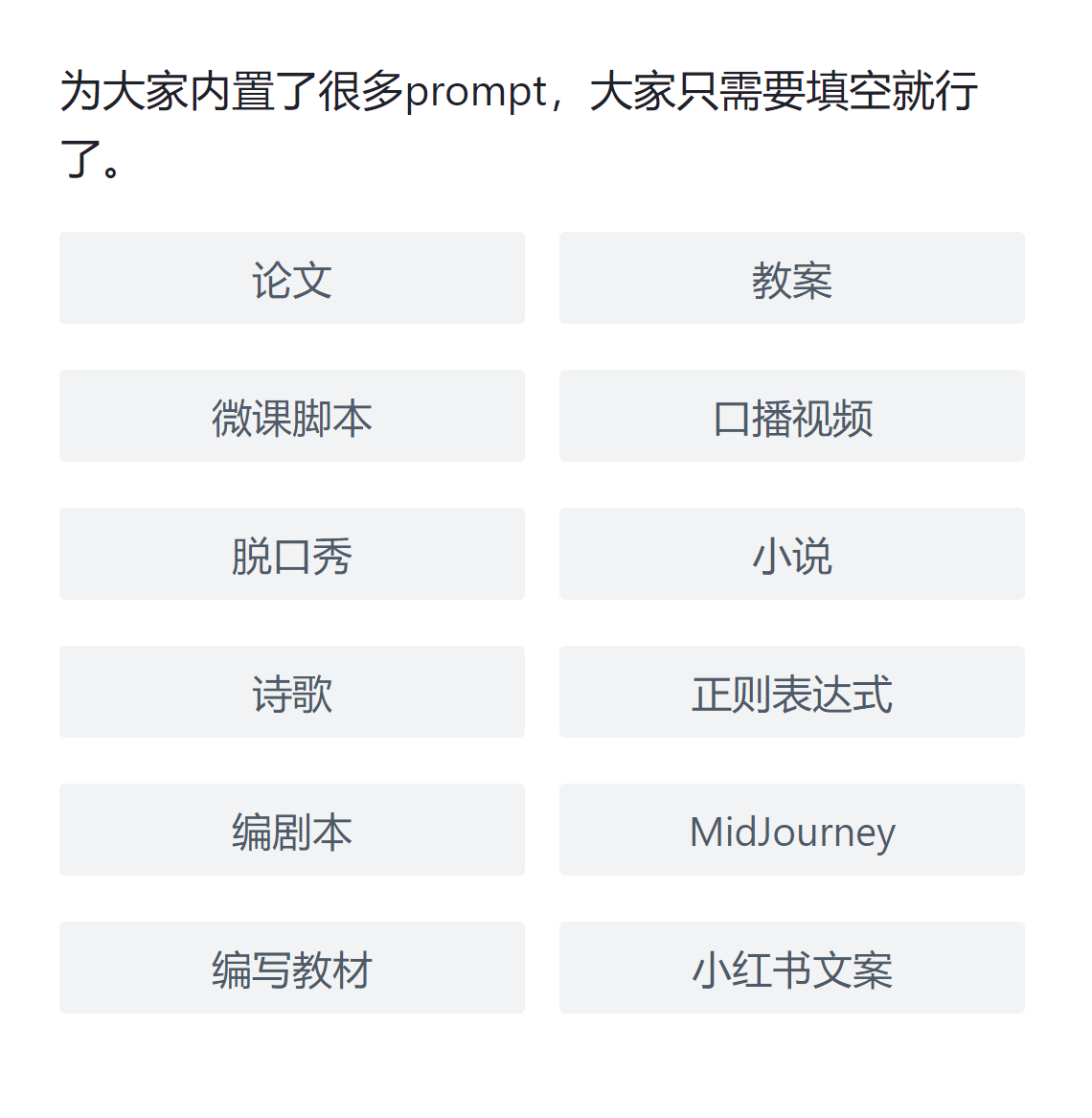Viewport: 1092px width, 1118px height.
Task: Tap the 诗歌 button
Action: click(x=291, y=692)
